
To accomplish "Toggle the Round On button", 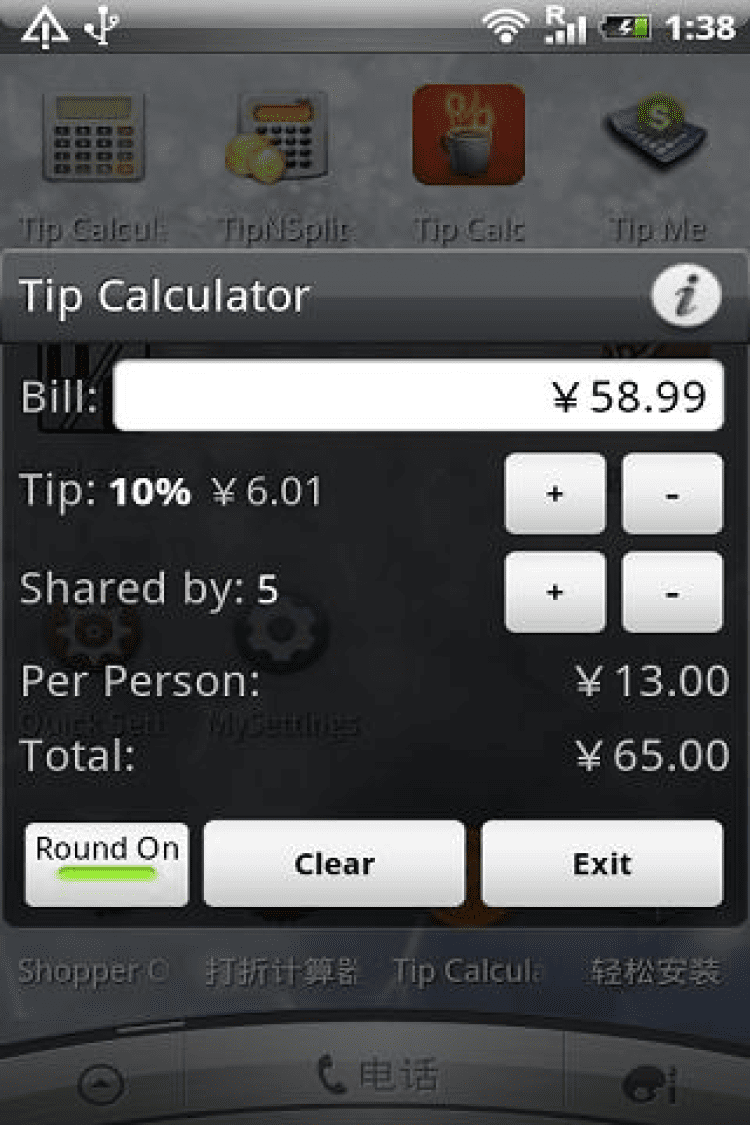I will tap(107, 863).
